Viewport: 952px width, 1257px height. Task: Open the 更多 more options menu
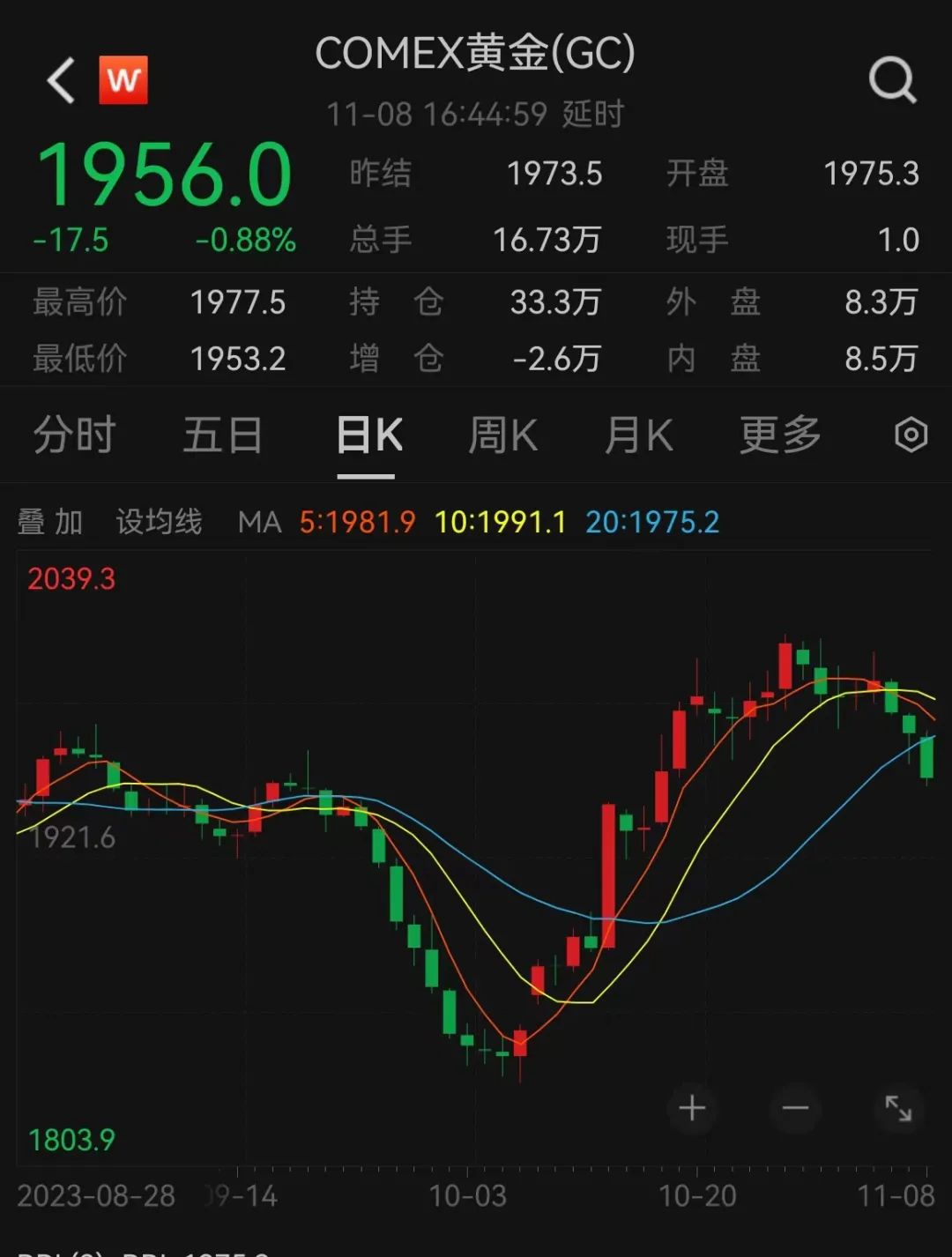point(779,435)
